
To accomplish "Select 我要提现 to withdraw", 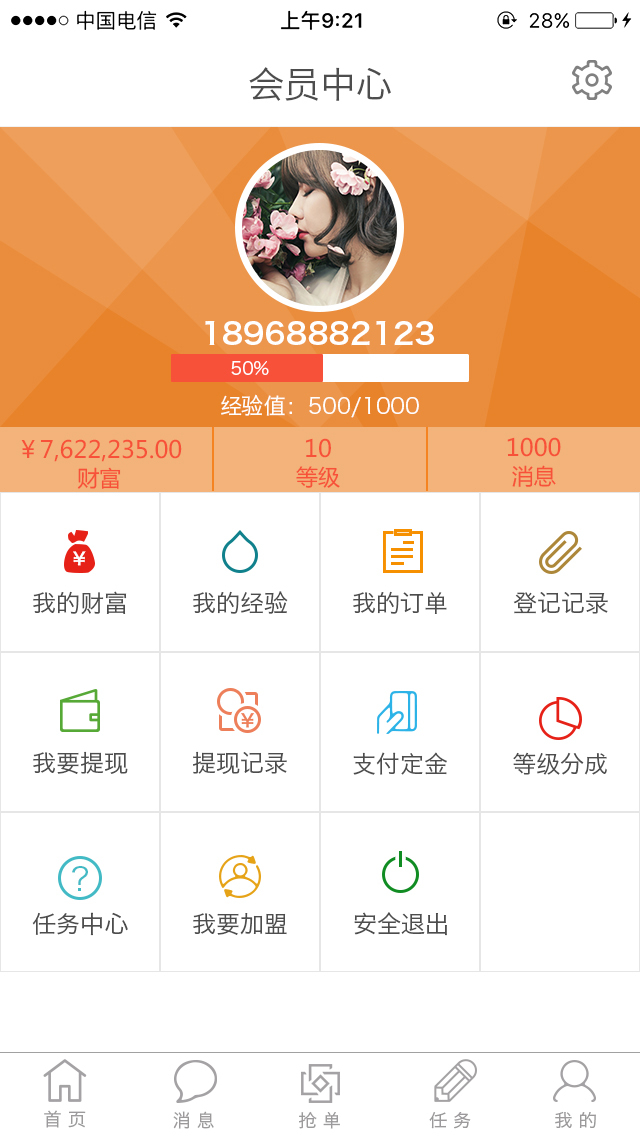I will pyautogui.click(x=80, y=733).
